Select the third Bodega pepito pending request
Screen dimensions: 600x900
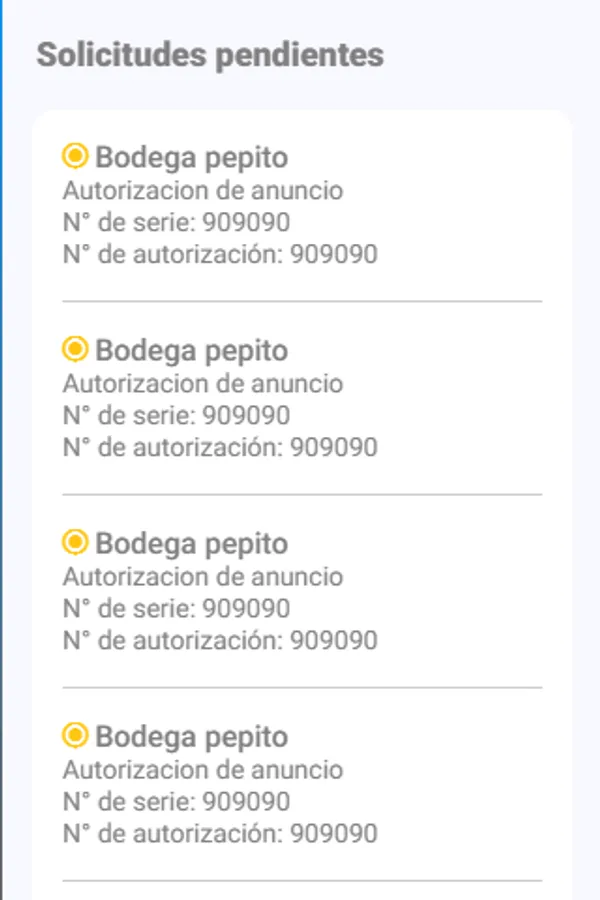coord(190,544)
